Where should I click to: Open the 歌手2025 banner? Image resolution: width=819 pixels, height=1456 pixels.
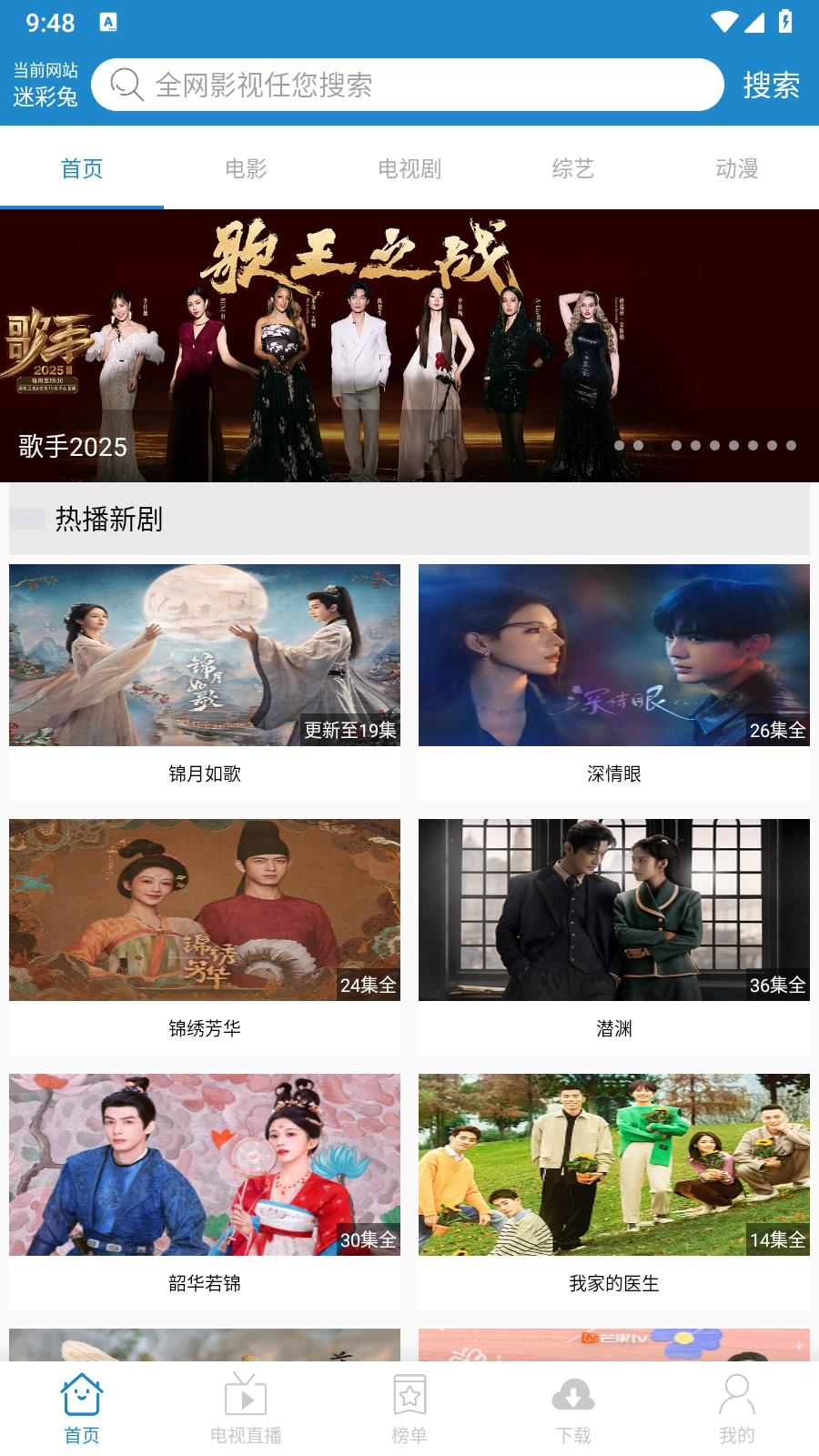tap(409, 346)
